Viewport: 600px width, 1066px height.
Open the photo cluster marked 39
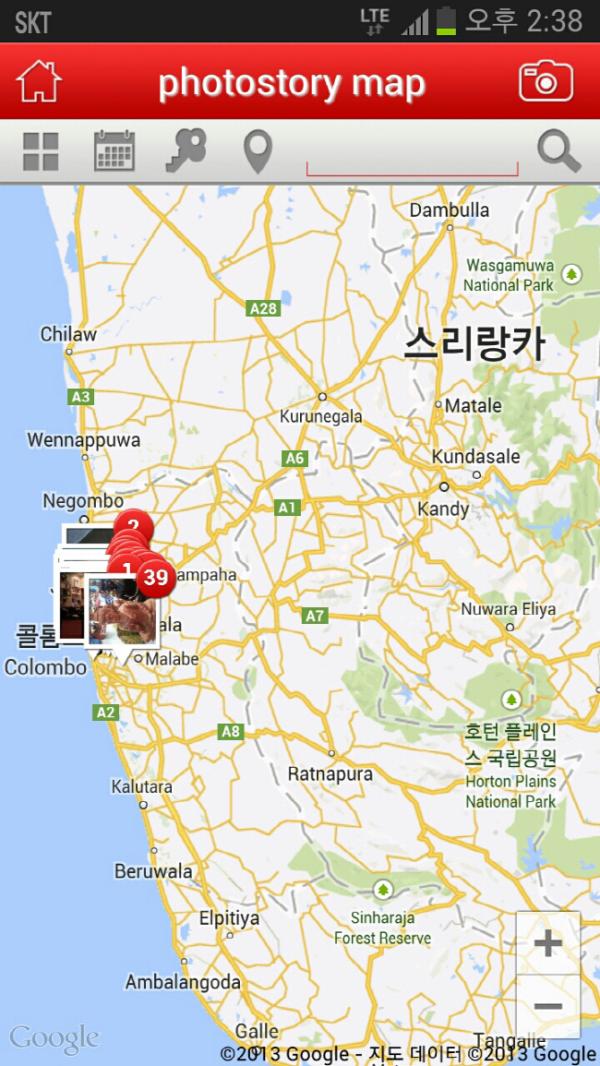pyautogui.click(x=155, y=578)
